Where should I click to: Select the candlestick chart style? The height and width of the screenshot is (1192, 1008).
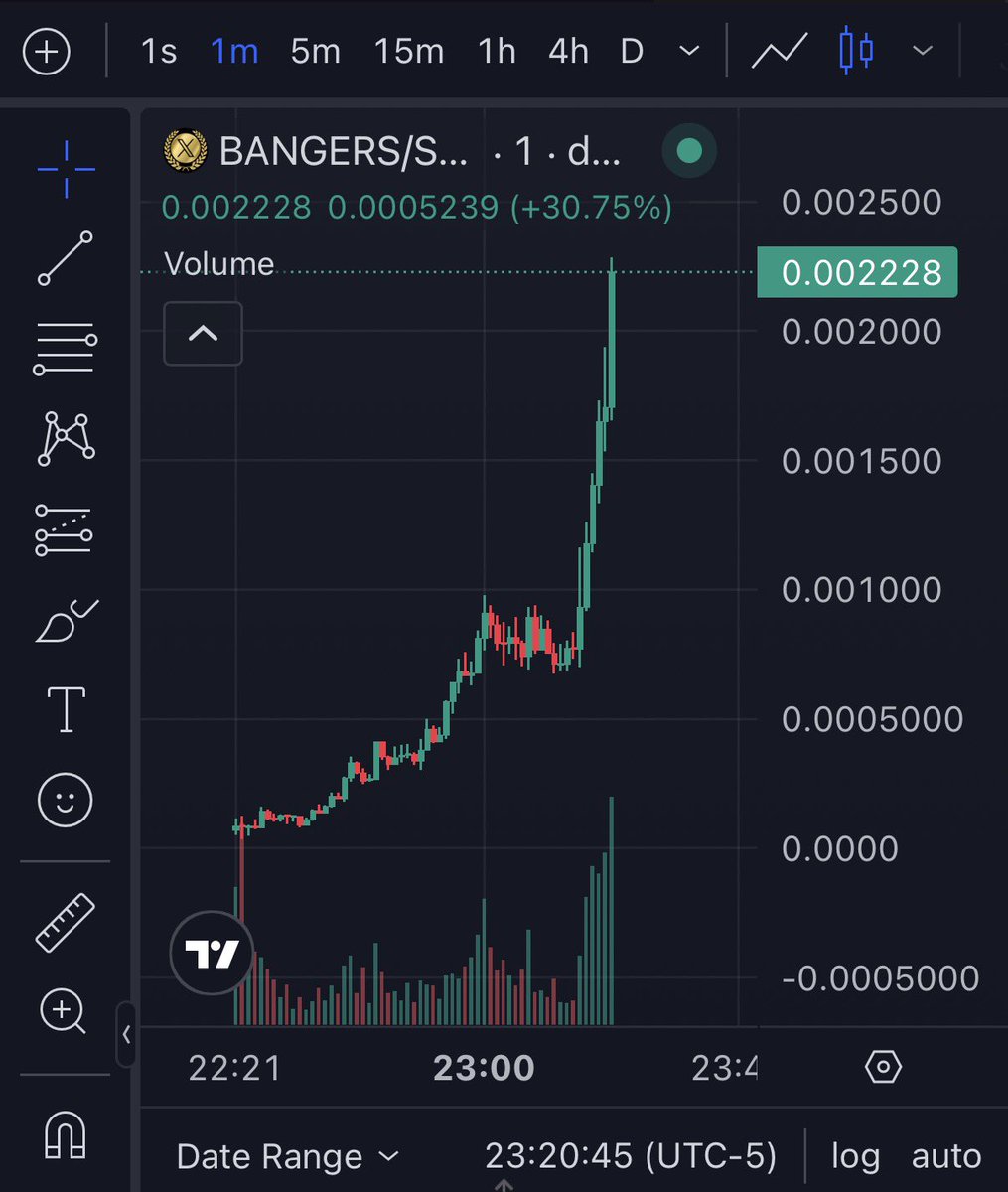[856, 51]
